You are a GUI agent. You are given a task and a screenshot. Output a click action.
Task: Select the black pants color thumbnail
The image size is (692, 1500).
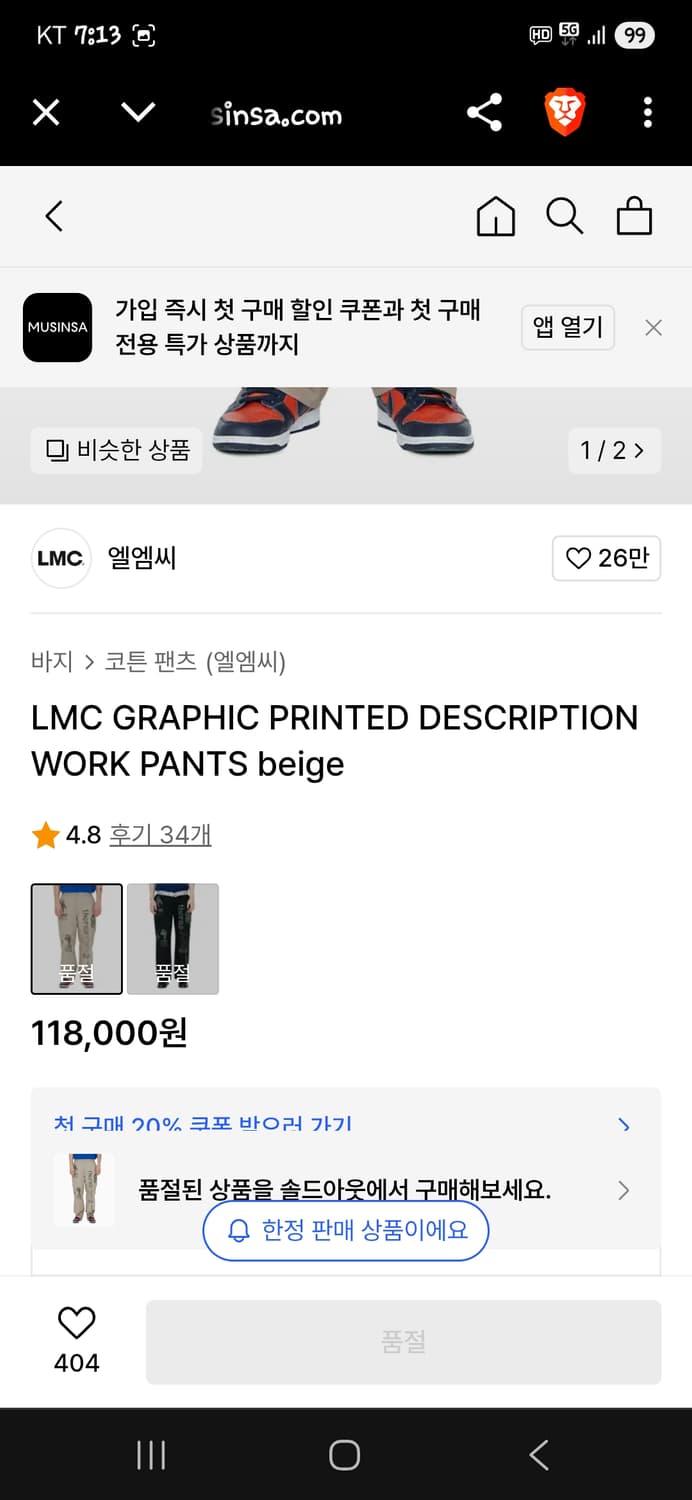pyautogui.click(x=172, y=938)
